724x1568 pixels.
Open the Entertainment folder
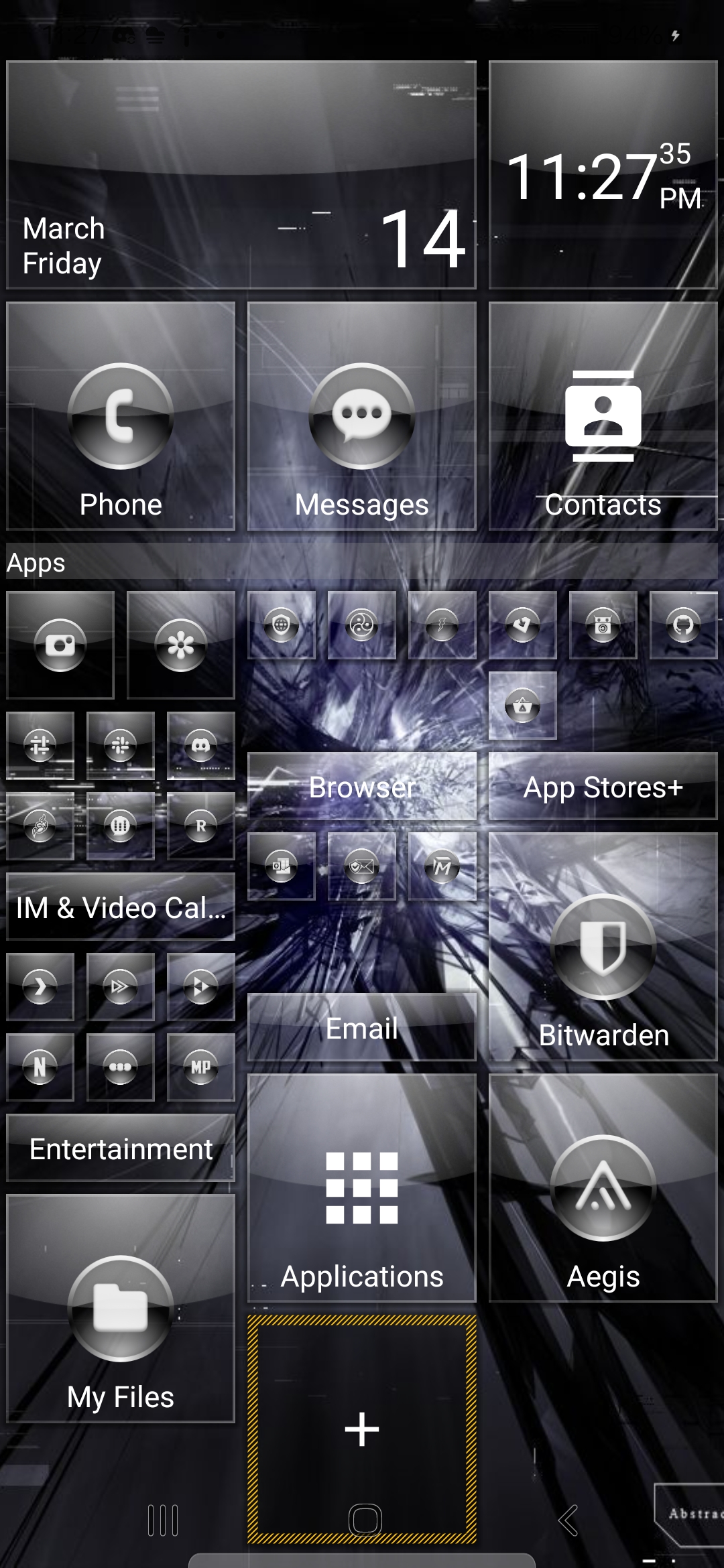(121, 1149)
